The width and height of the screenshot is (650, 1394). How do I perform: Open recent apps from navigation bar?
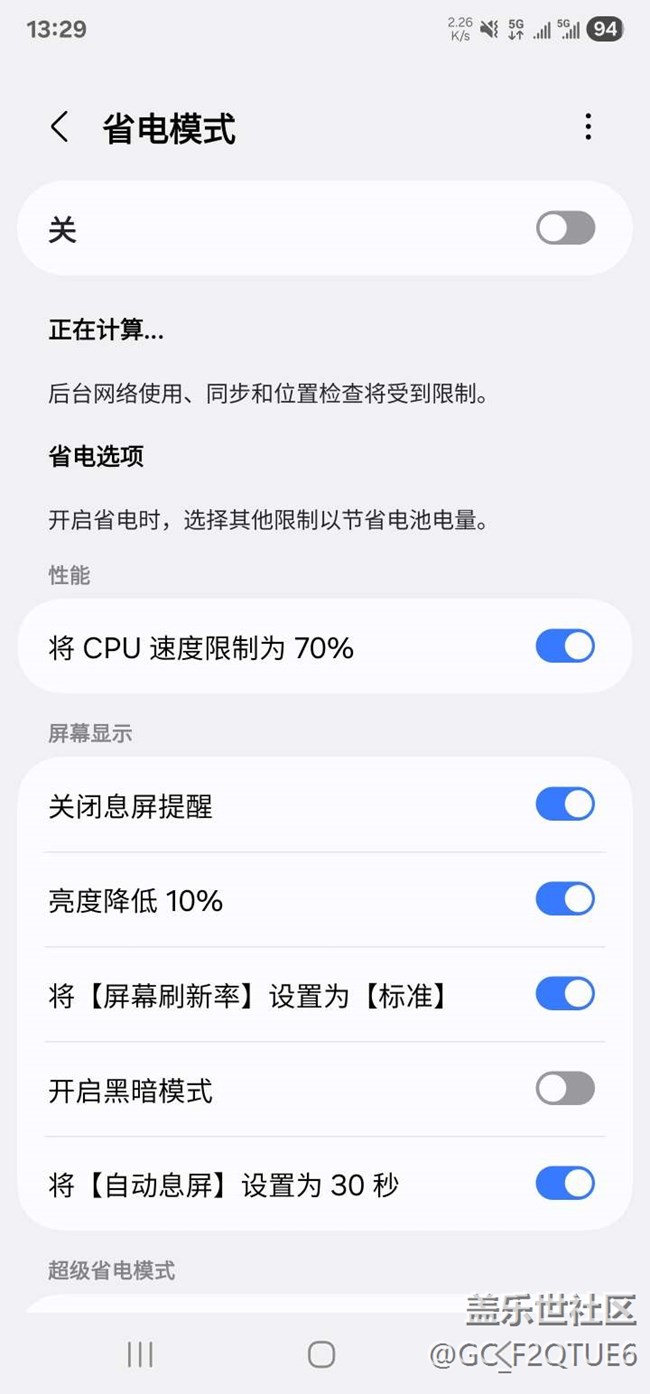[x=140, y=1354]
